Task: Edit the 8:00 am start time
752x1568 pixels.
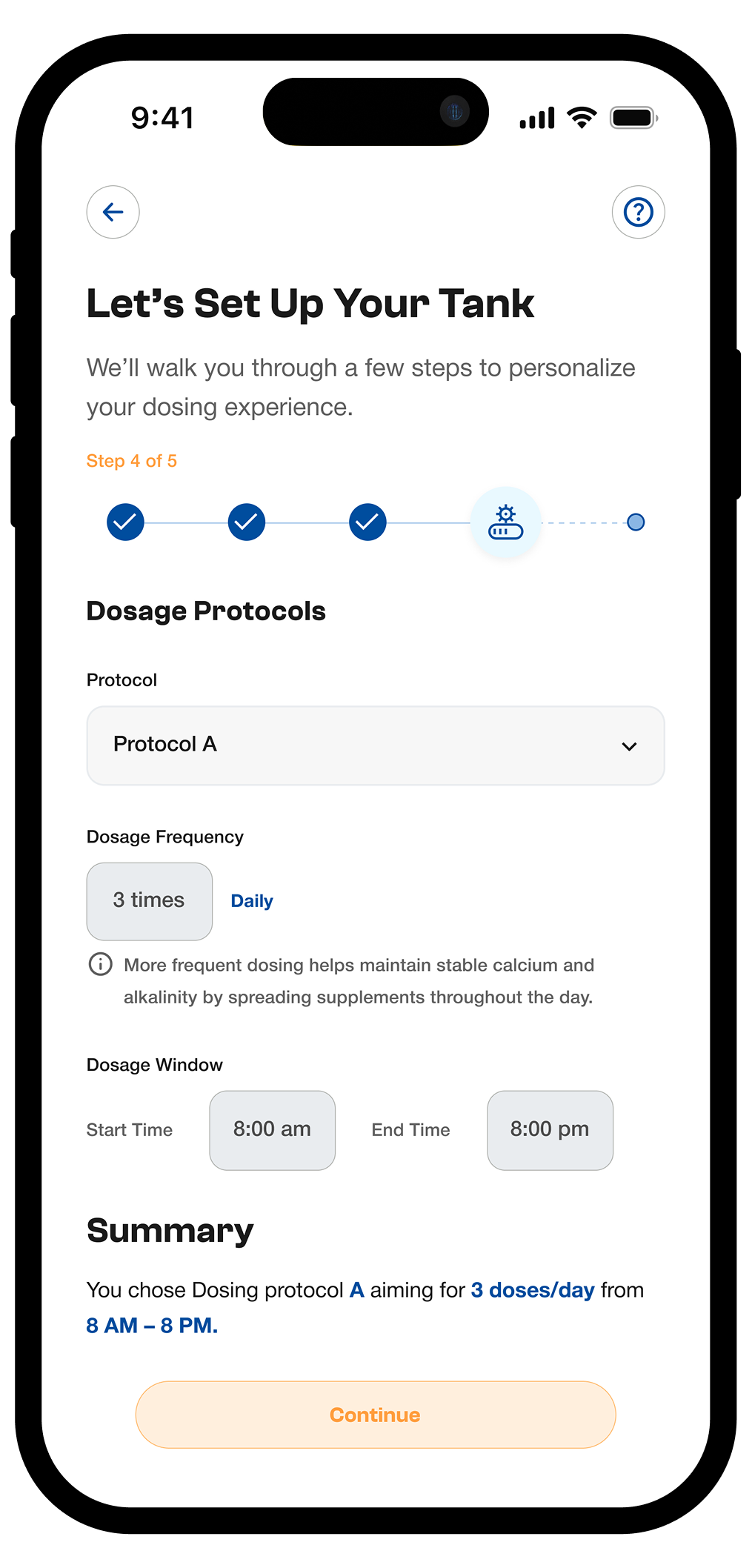Action: coord(272,1130)
